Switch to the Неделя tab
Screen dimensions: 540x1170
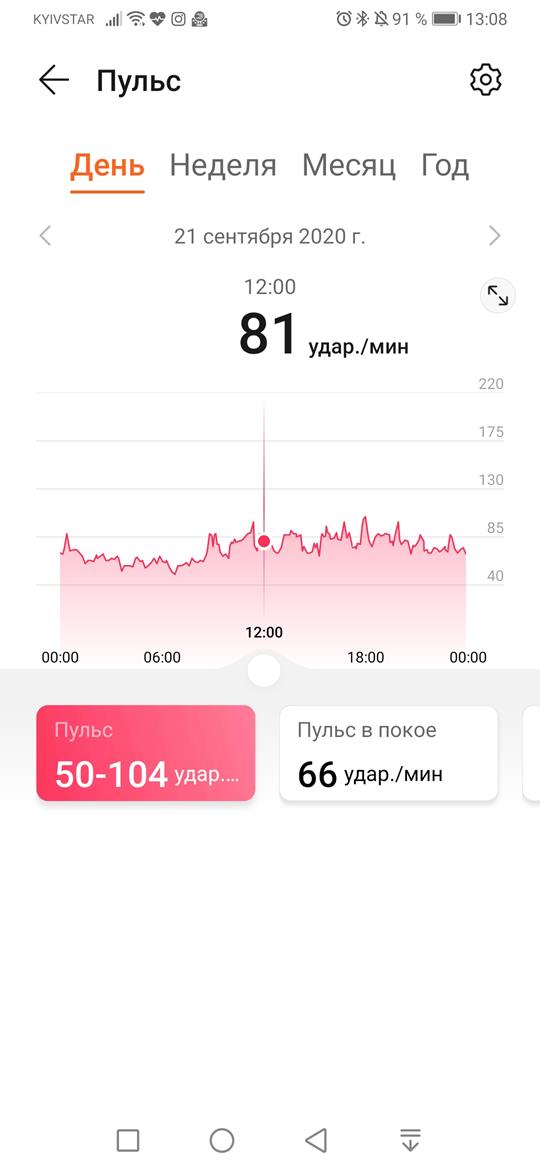(223, 165)
